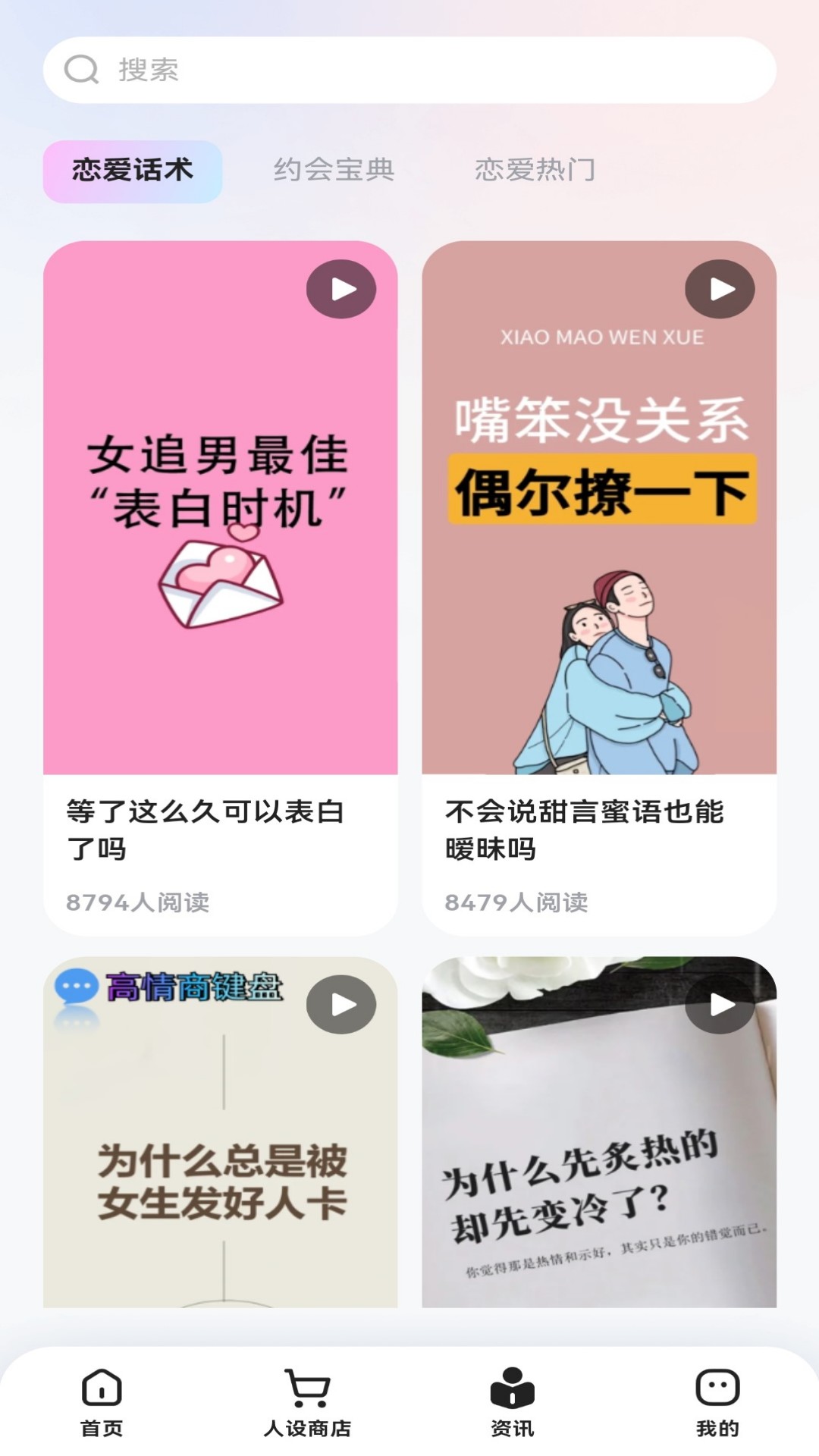
Task: Click the search magnifier icon
Action: tap(82, 70)
